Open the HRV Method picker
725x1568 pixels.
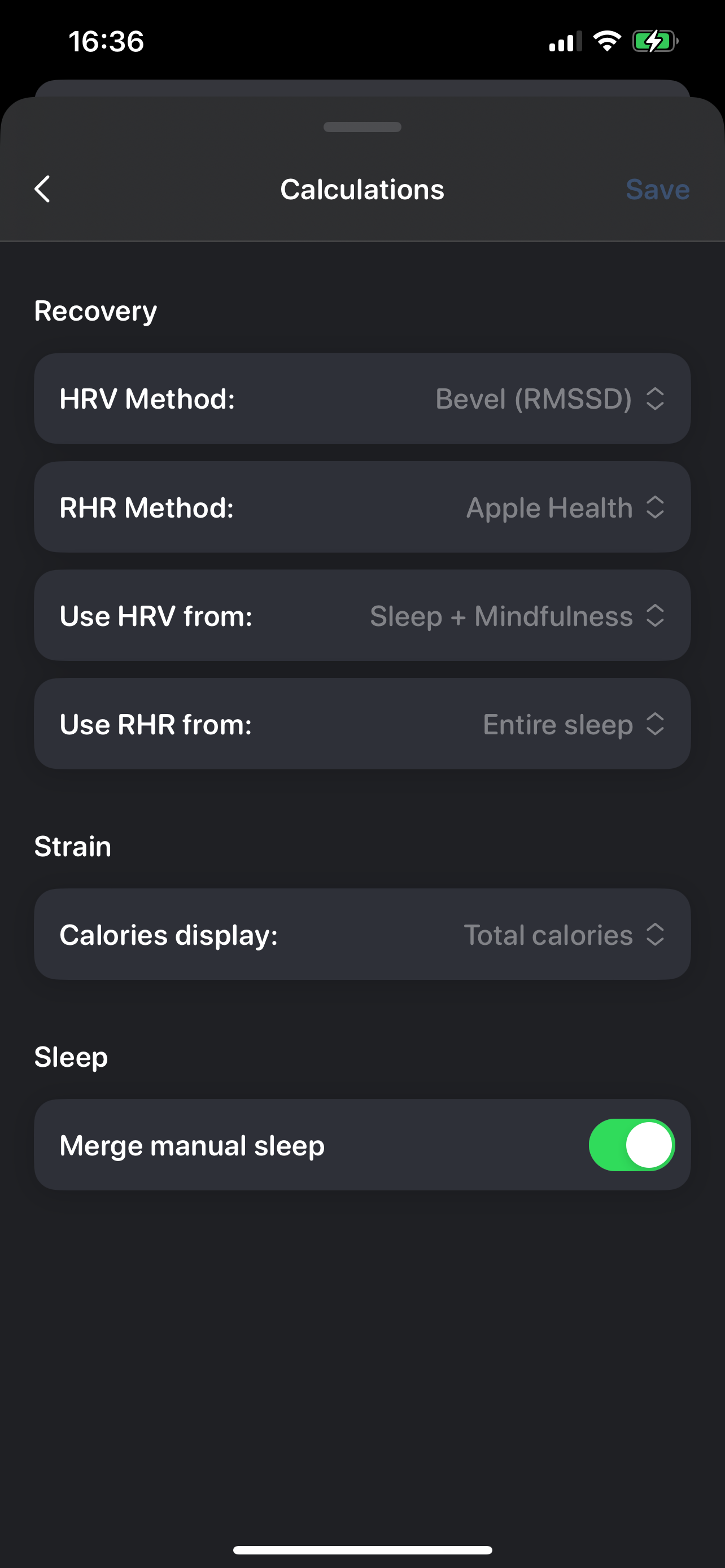362,398
